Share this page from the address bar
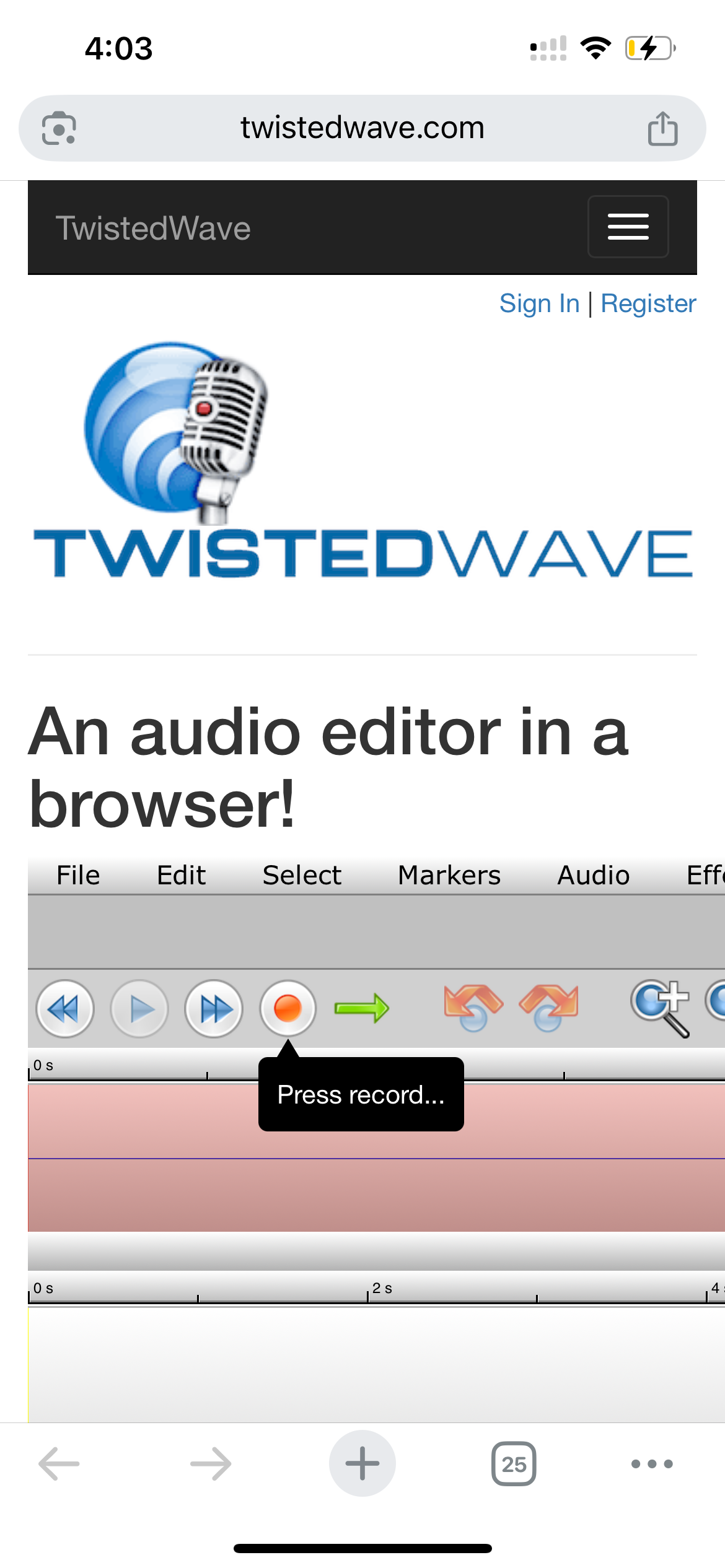Viewport: 725px width, 1568px height. tap(662, 128)
